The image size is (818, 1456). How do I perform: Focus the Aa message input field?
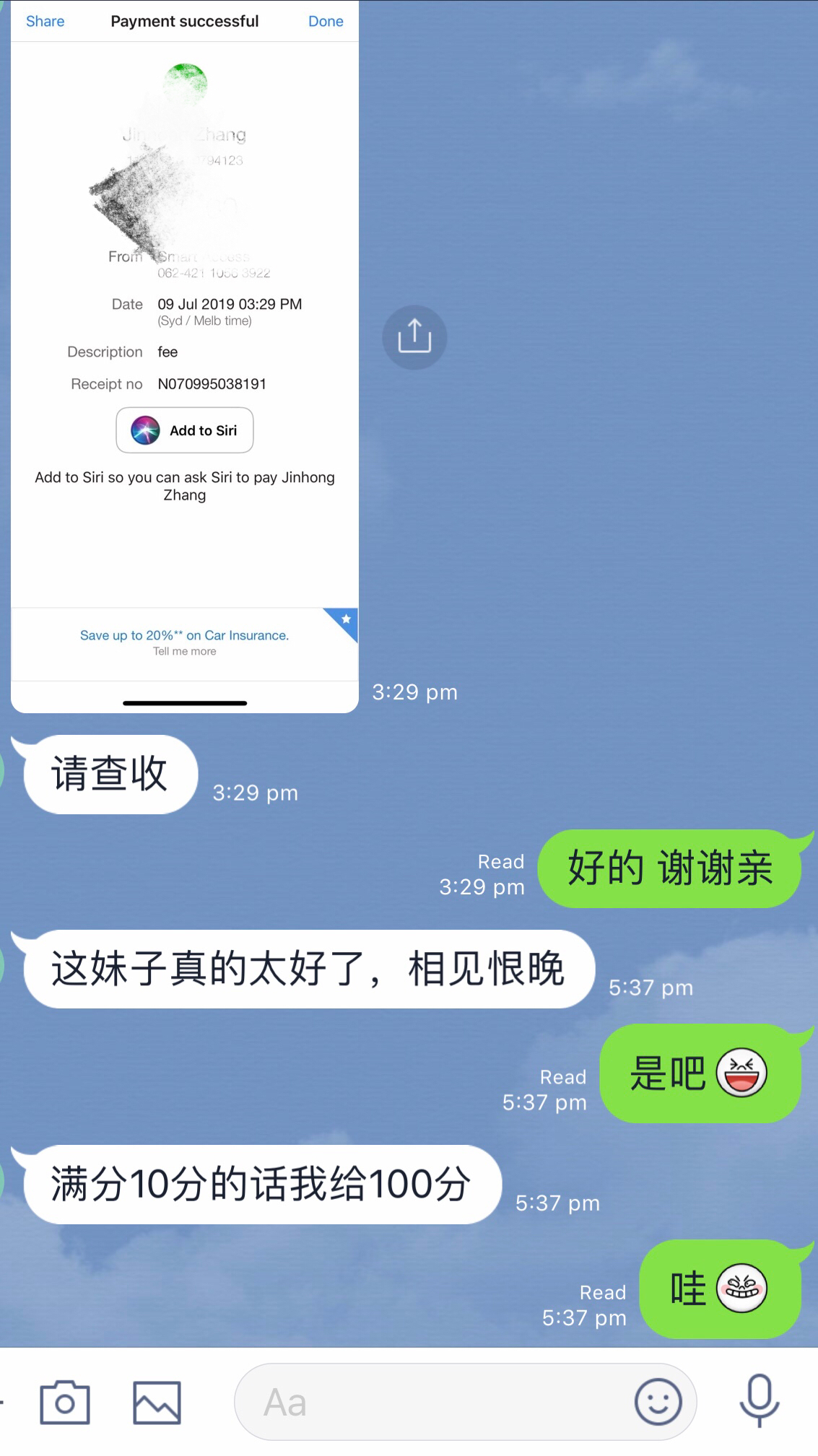[x=433, y=1403]
